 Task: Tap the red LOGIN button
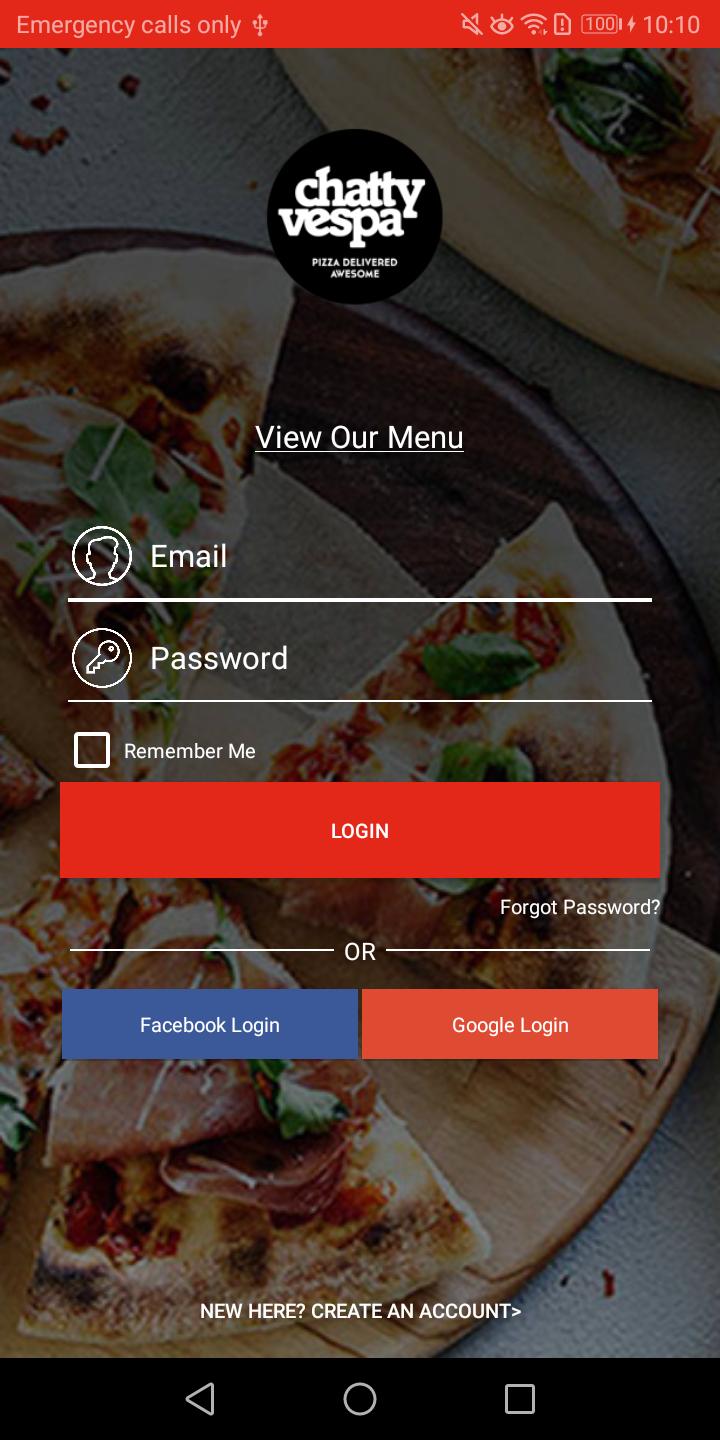pyautogui.click(x=360, y=830)
